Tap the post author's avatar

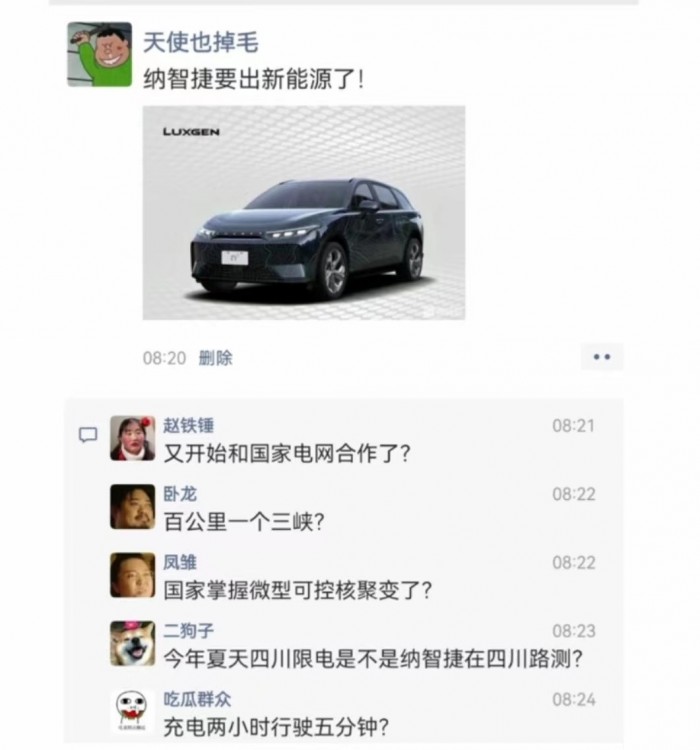99,55
